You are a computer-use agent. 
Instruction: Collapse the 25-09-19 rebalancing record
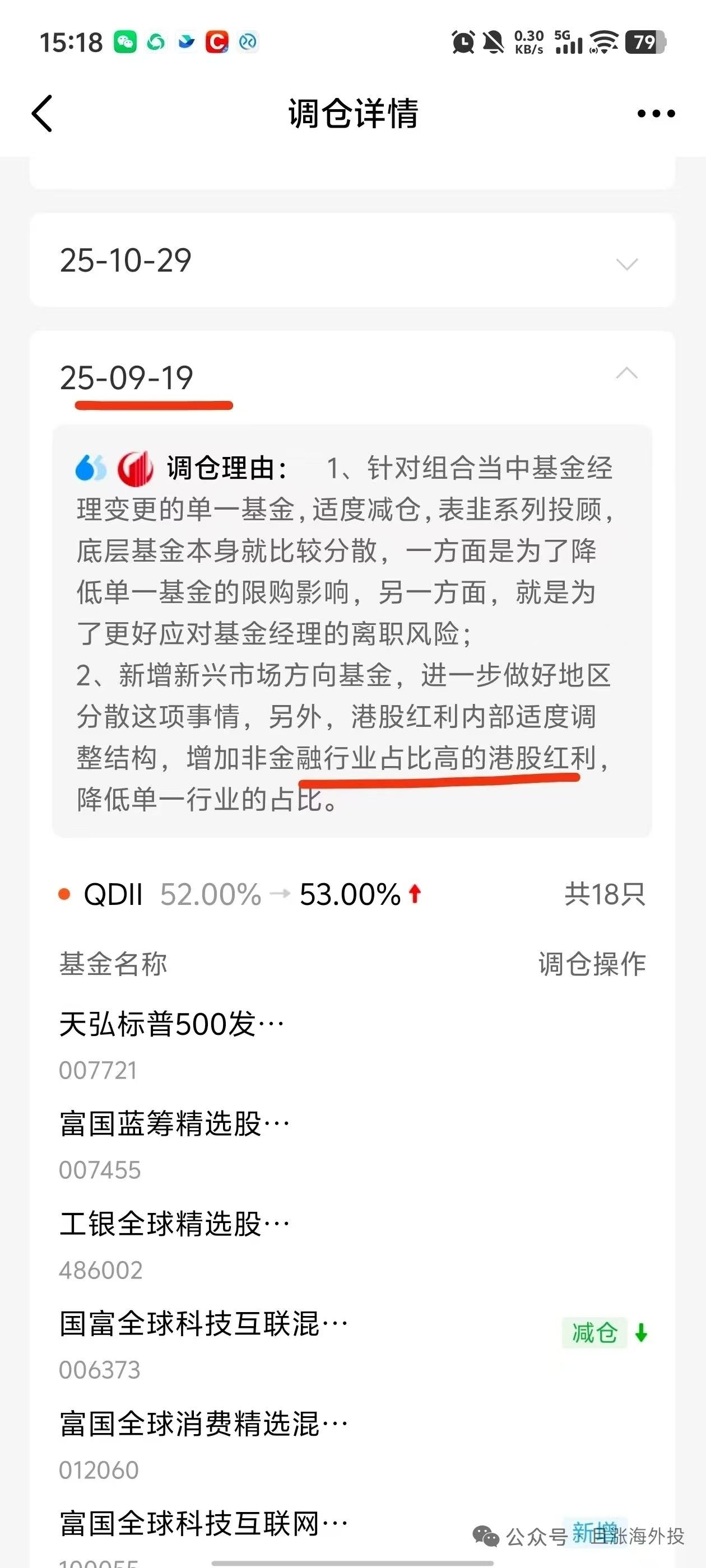(626, 373)
